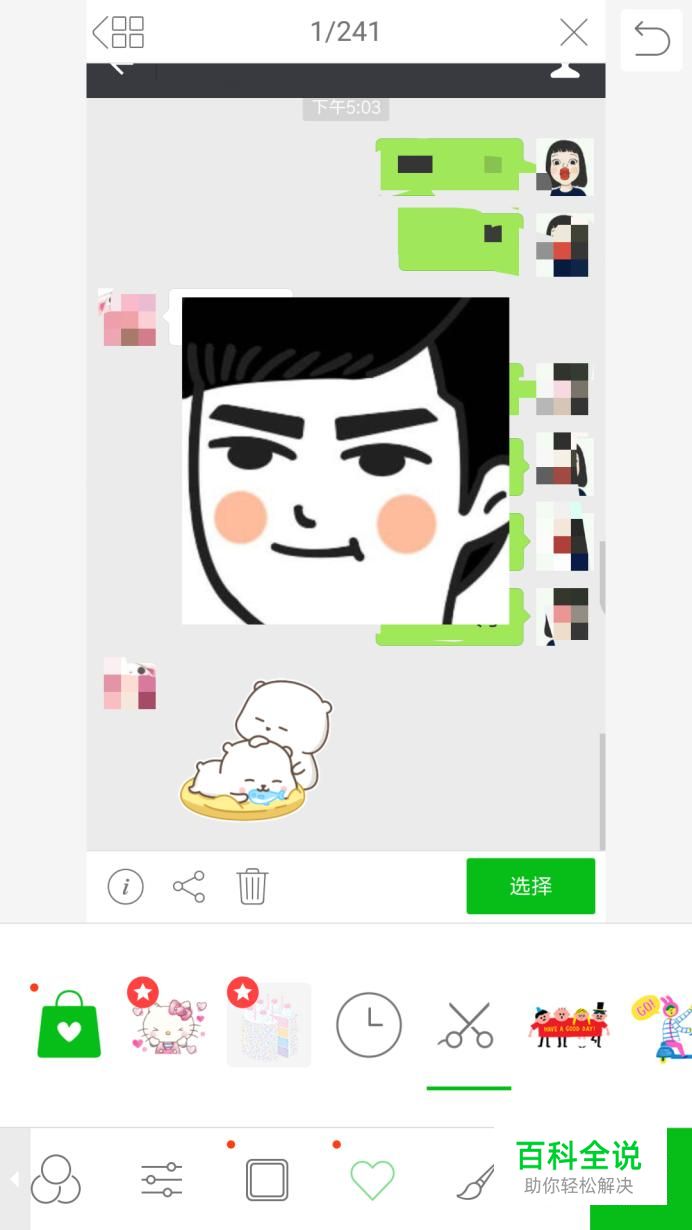692x1230 pixels.
Task: Select the Have a Good Day sticker pack
Action: [567, 1024]
